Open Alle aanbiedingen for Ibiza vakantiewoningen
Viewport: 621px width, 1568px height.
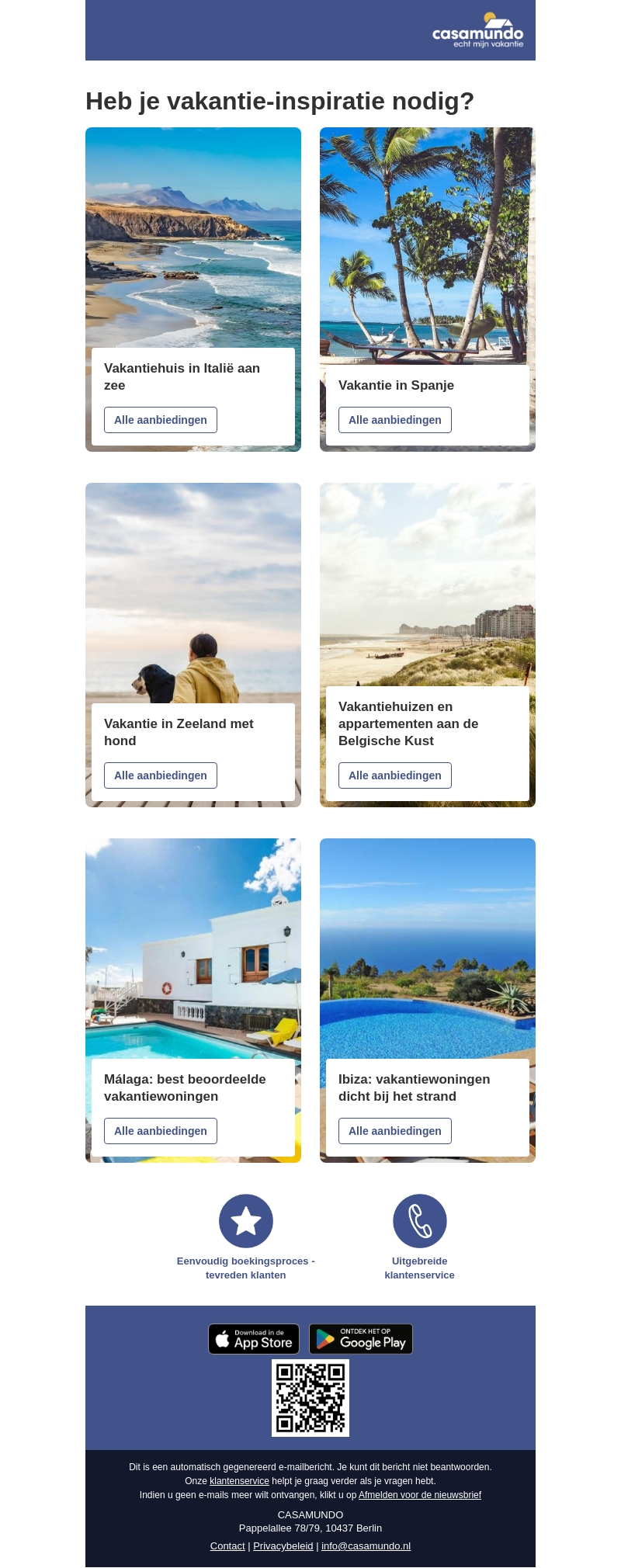[x=395, y=1131]
